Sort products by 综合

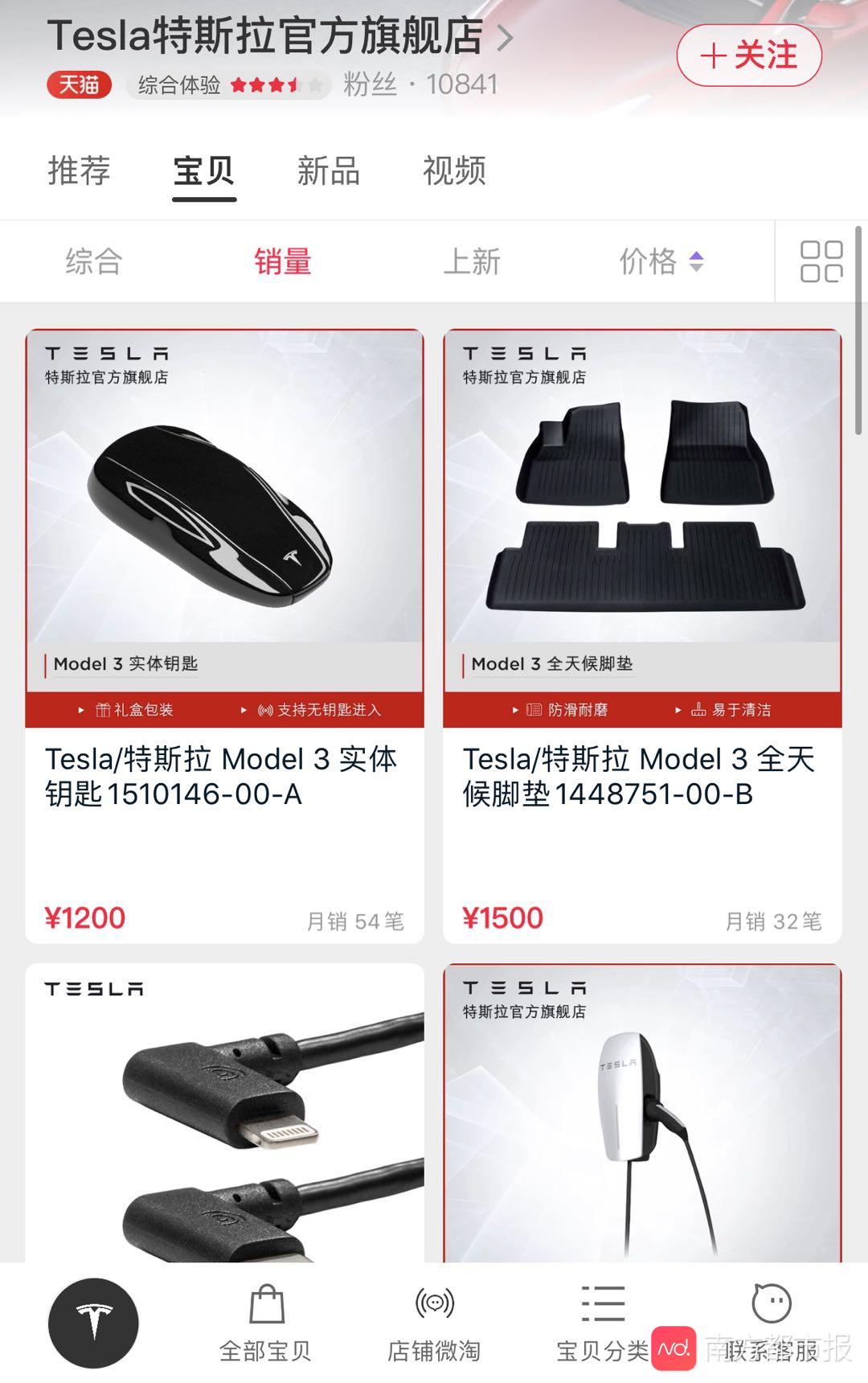tap(93, 262)
